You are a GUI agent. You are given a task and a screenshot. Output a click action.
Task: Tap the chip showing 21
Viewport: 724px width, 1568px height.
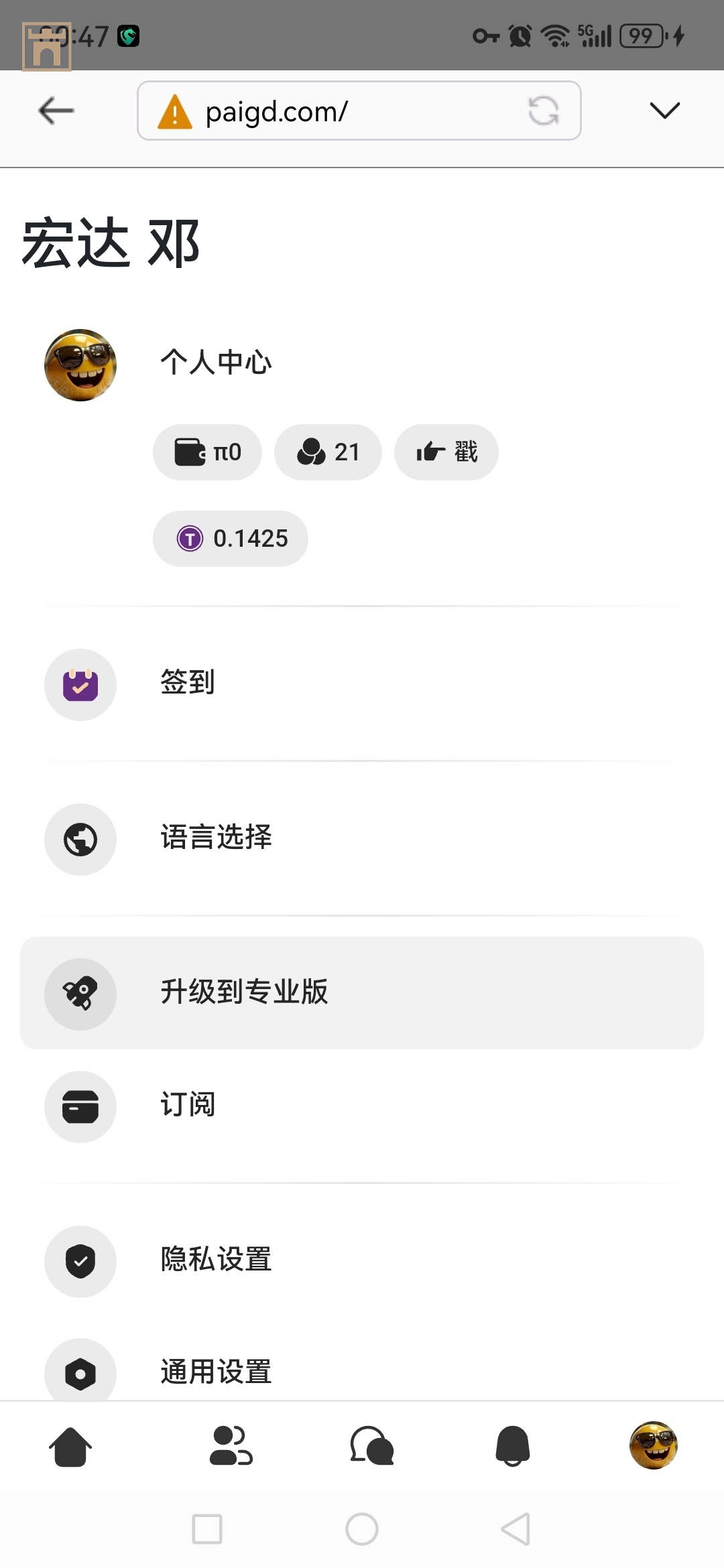(328, 452)
